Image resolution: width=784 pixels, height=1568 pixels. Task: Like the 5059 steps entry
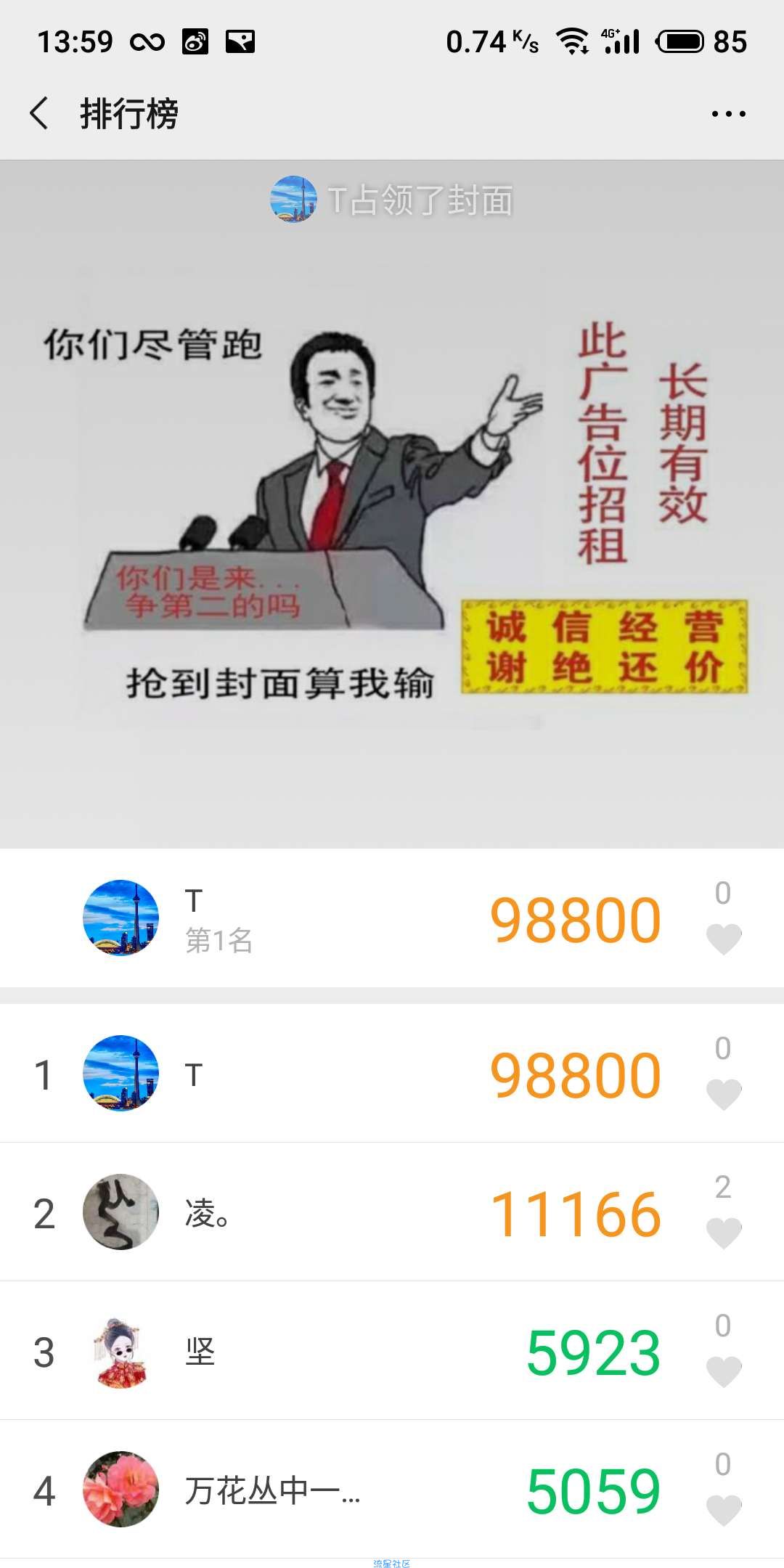(x=724, y=1511)
